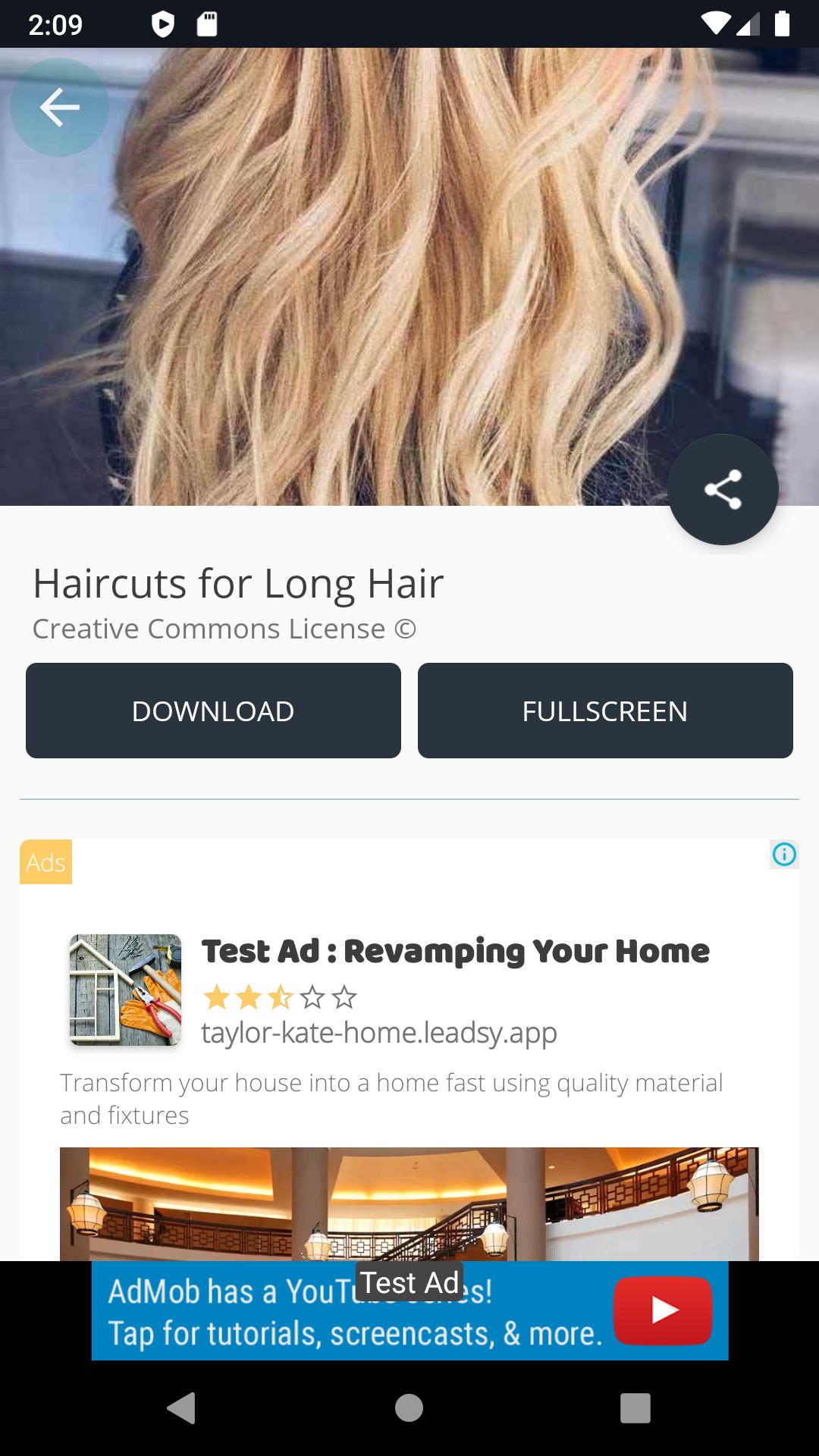819x1456 pixels.
Task: Tap the signal strength indicator
Action: (748, 24)
